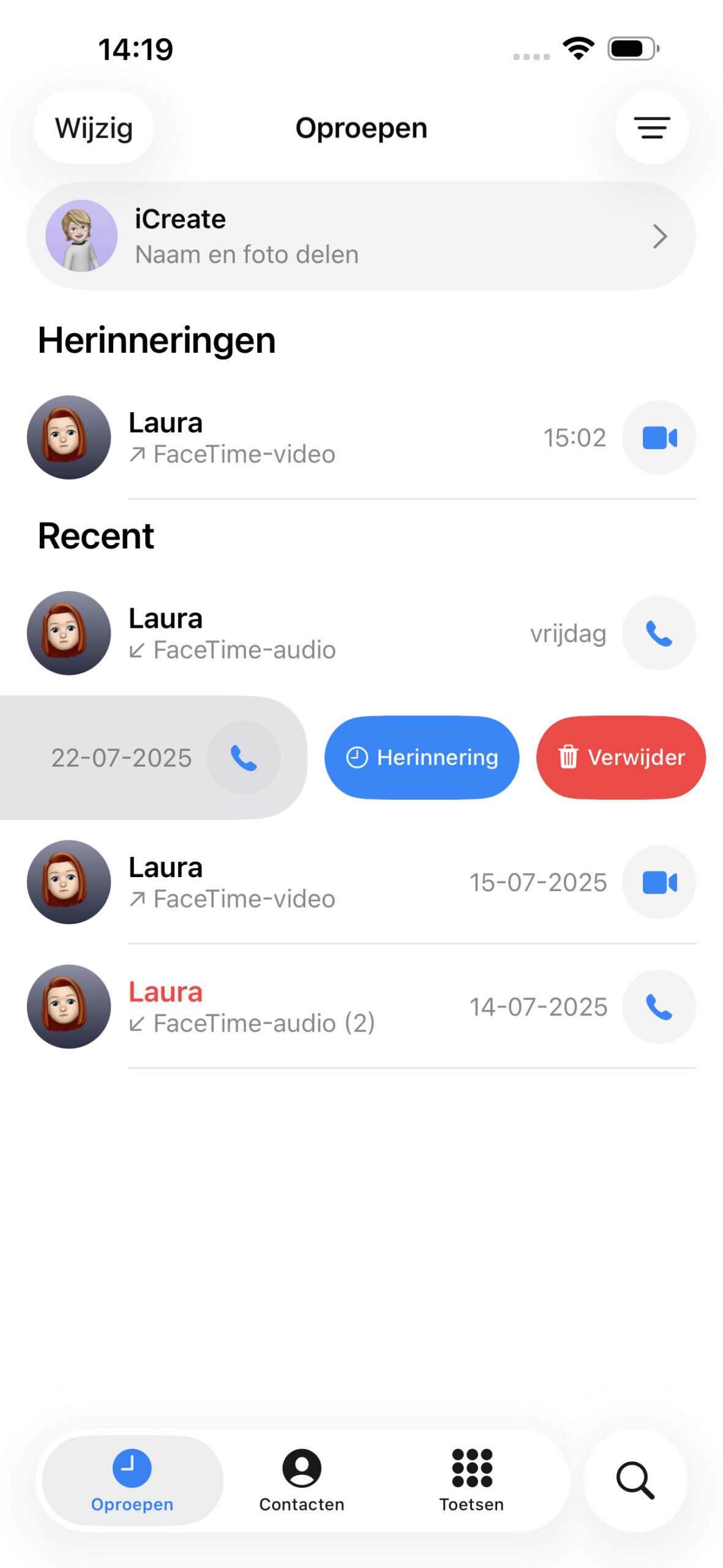Open the filter menu icon
Screen dimensions: 723x1568
pyautogui.click(x=651, y=128)
